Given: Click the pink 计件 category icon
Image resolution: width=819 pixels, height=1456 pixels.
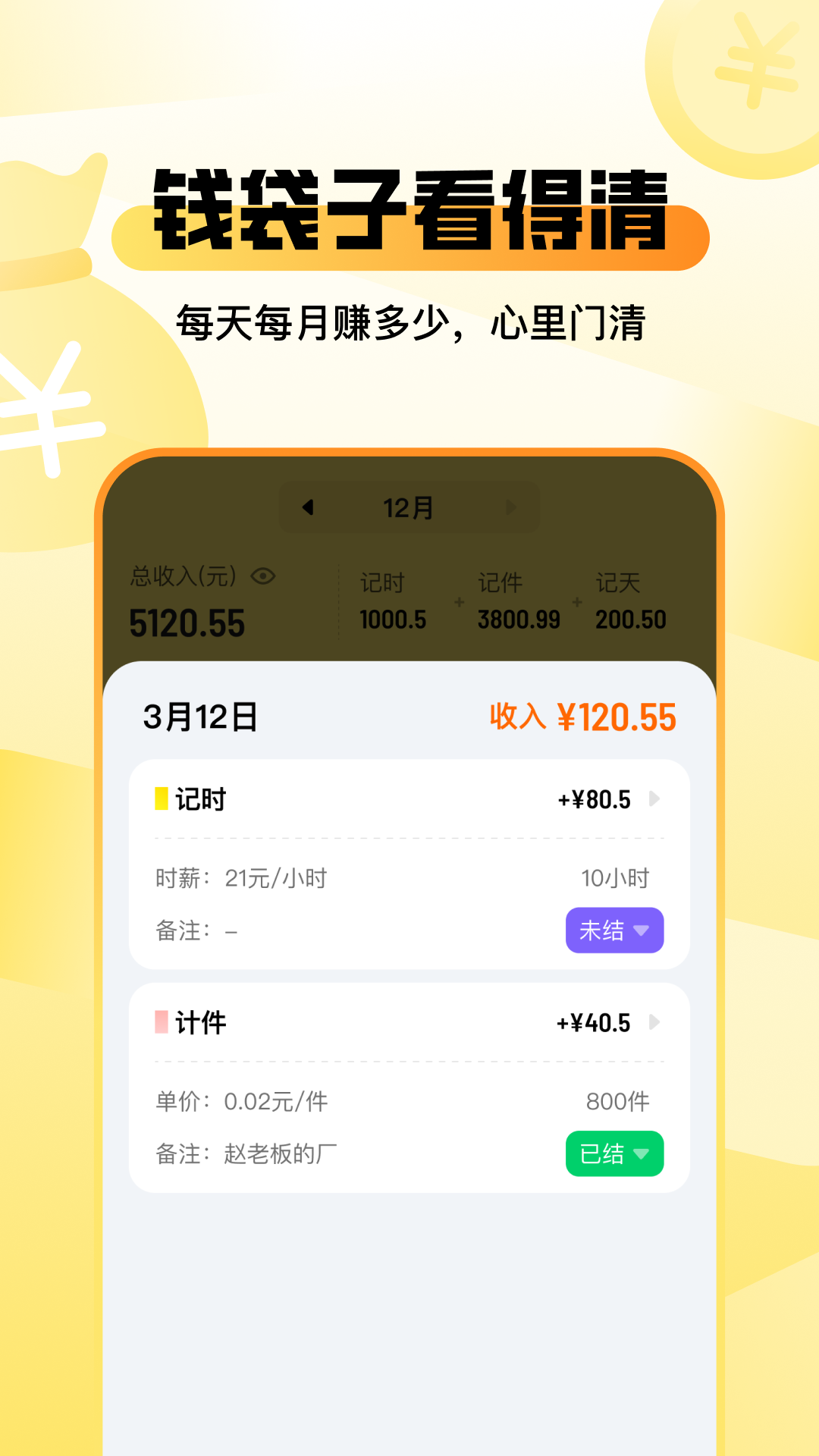Looking at the screenshot, I should click(x=160, y=1021).
